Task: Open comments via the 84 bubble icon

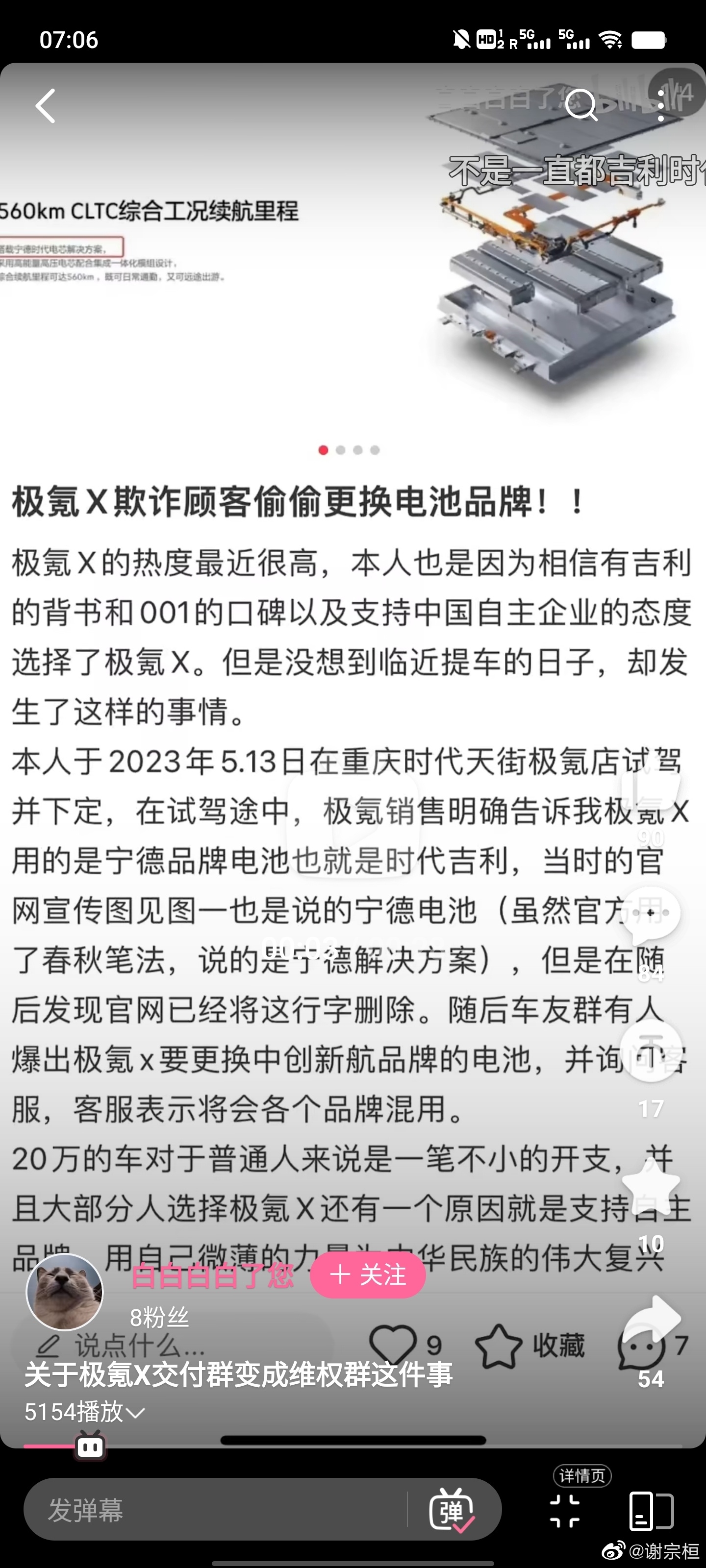Action: (651, 913)
